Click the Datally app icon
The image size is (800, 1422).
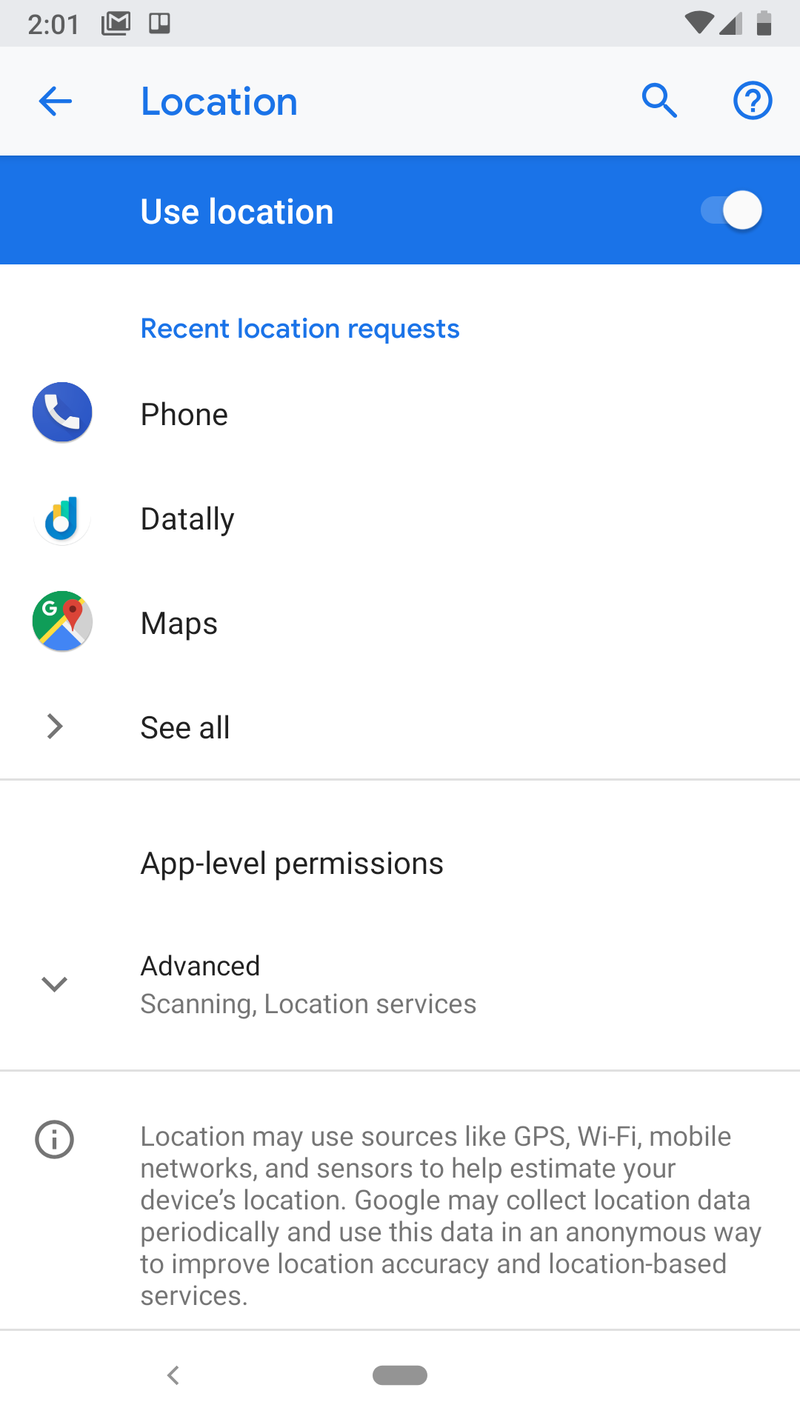coord(62,518)
